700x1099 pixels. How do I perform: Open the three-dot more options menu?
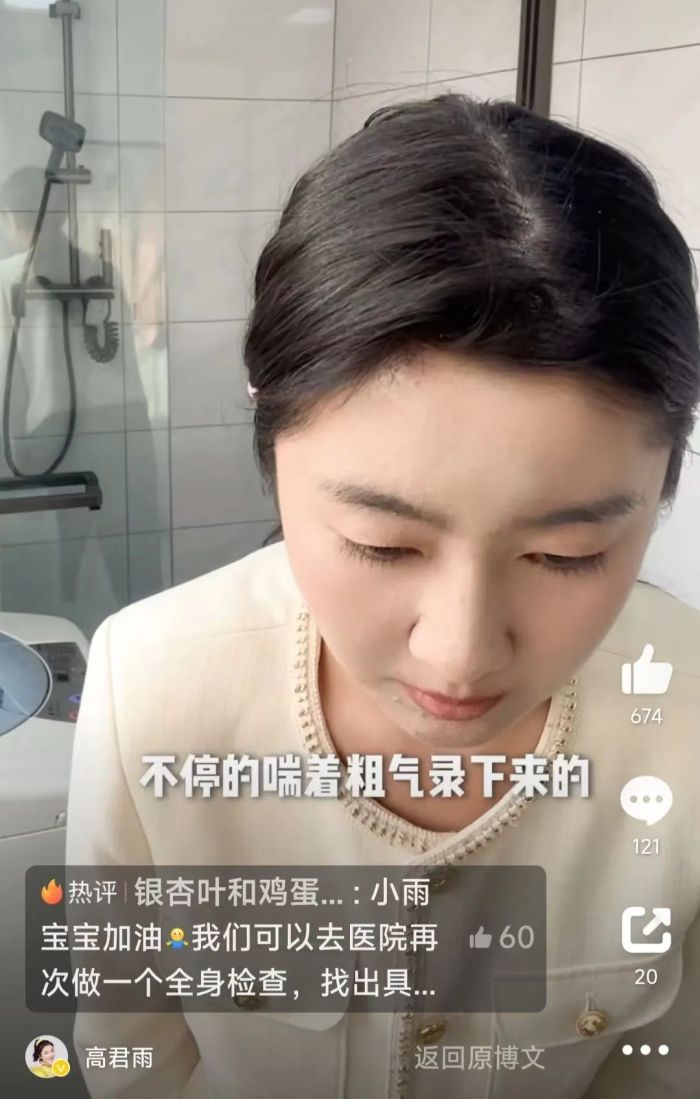[x=646, y=1050]
